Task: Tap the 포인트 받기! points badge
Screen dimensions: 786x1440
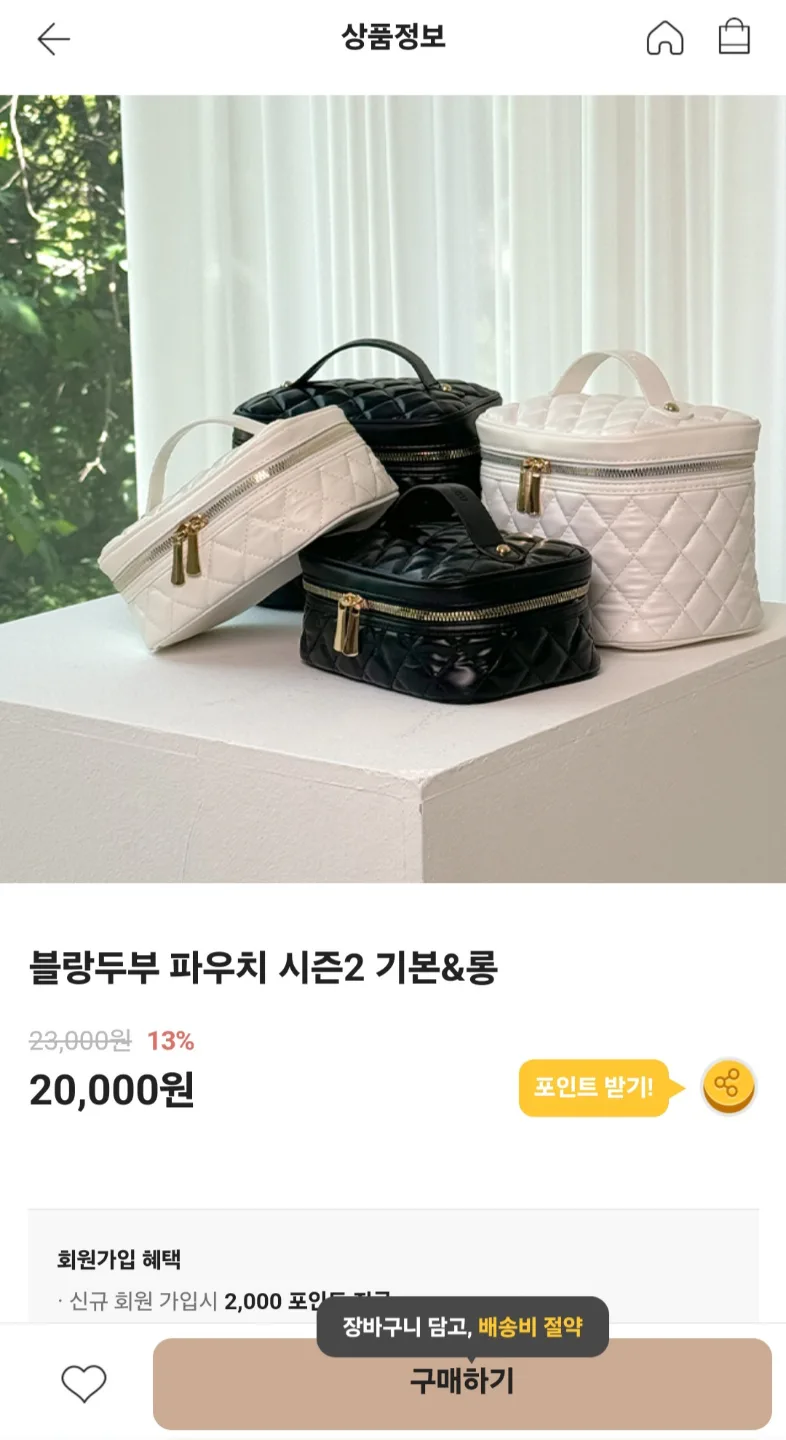Action: click(x=595, y=1086)
